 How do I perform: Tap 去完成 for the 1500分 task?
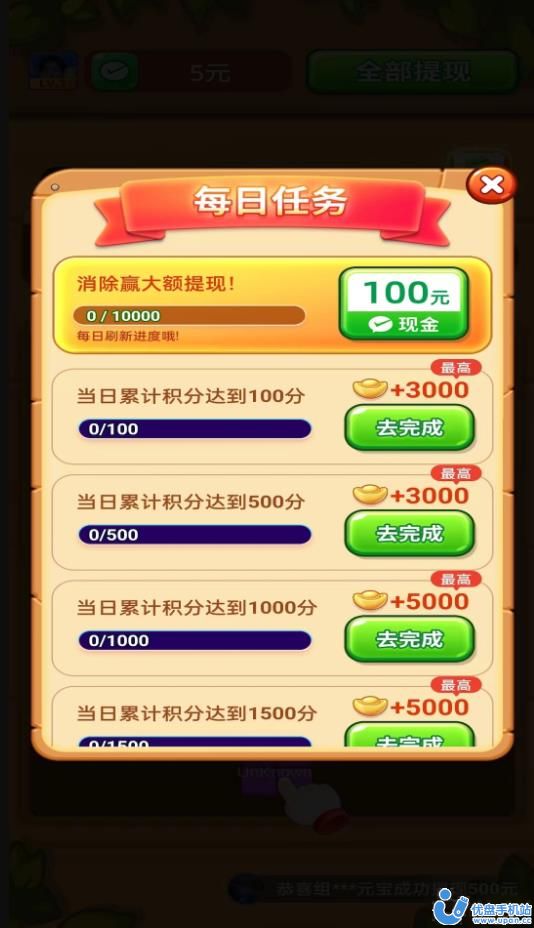point(410,734)
